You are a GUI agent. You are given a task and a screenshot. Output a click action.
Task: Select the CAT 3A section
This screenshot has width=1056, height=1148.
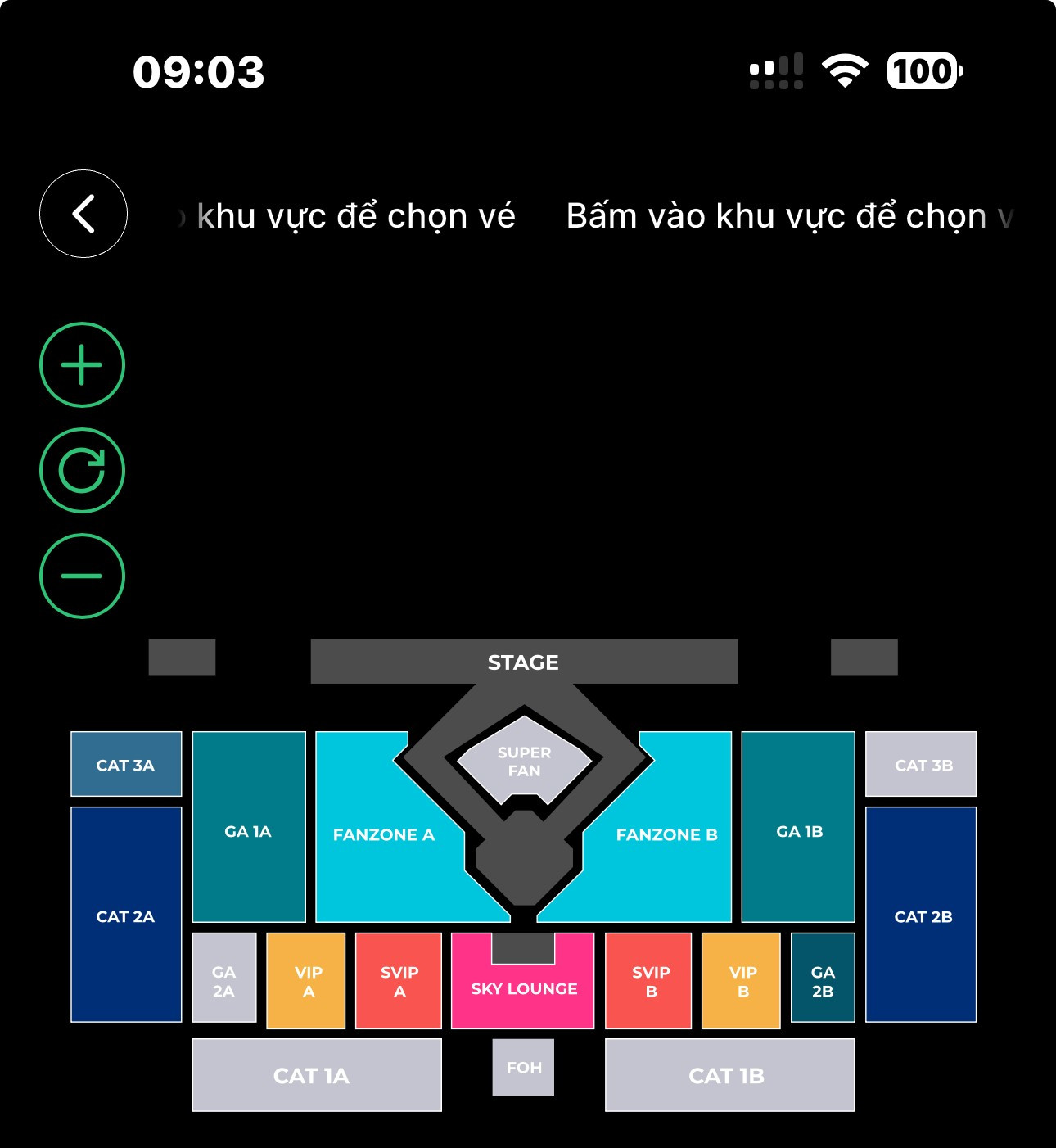pos(126,764)
